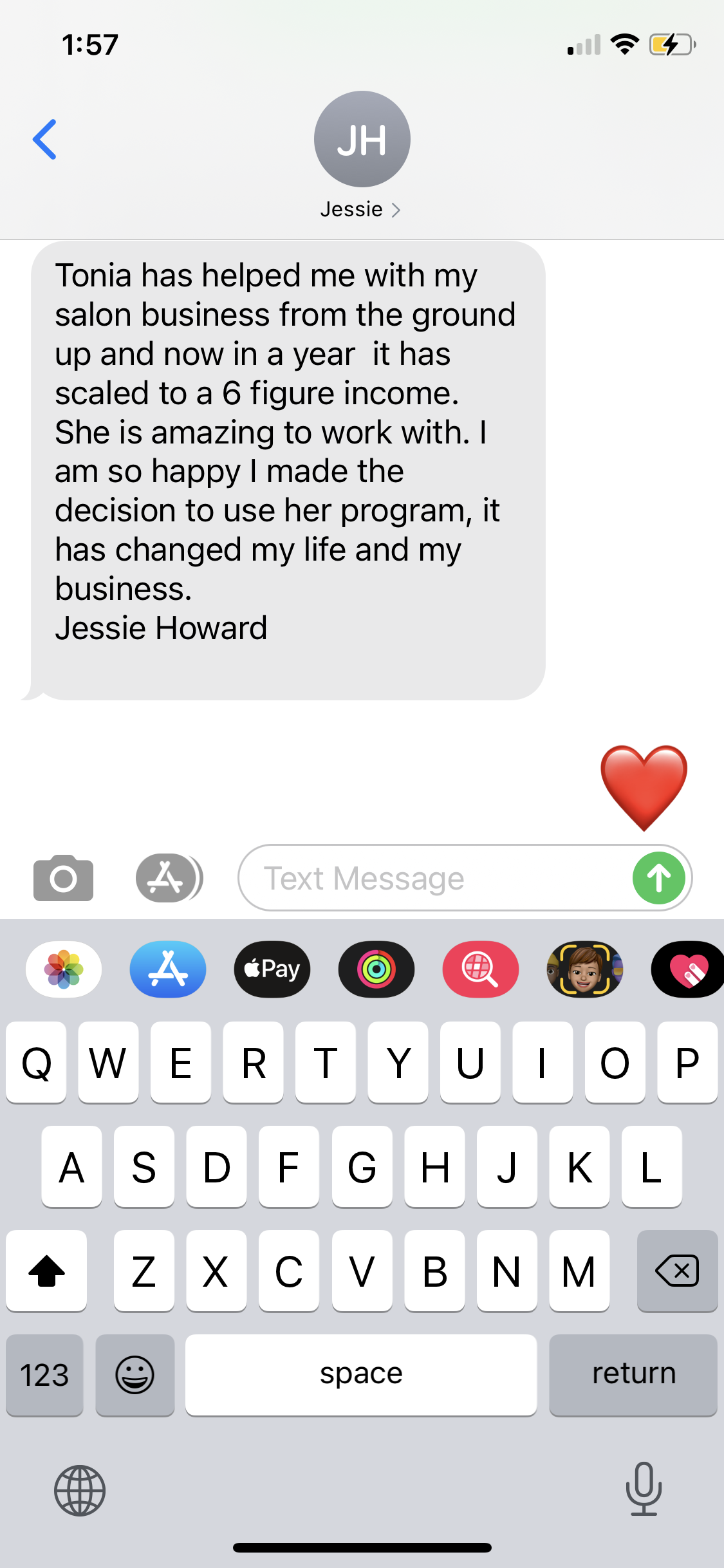The height and width of the screenshot is (1568, 724).
Task: Send the message with the green arrow
Action: coord(658,878)
